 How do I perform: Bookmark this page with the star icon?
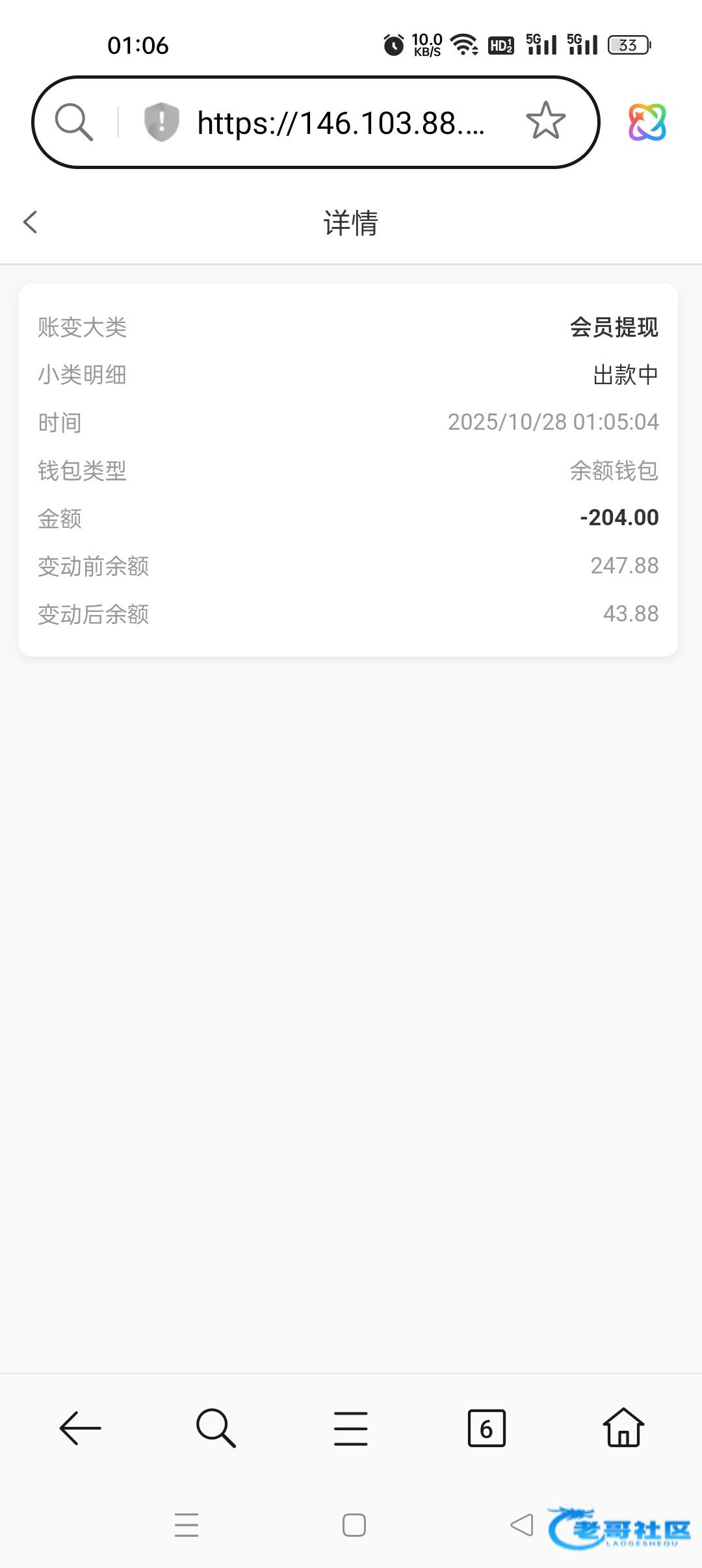coord(545,121)
